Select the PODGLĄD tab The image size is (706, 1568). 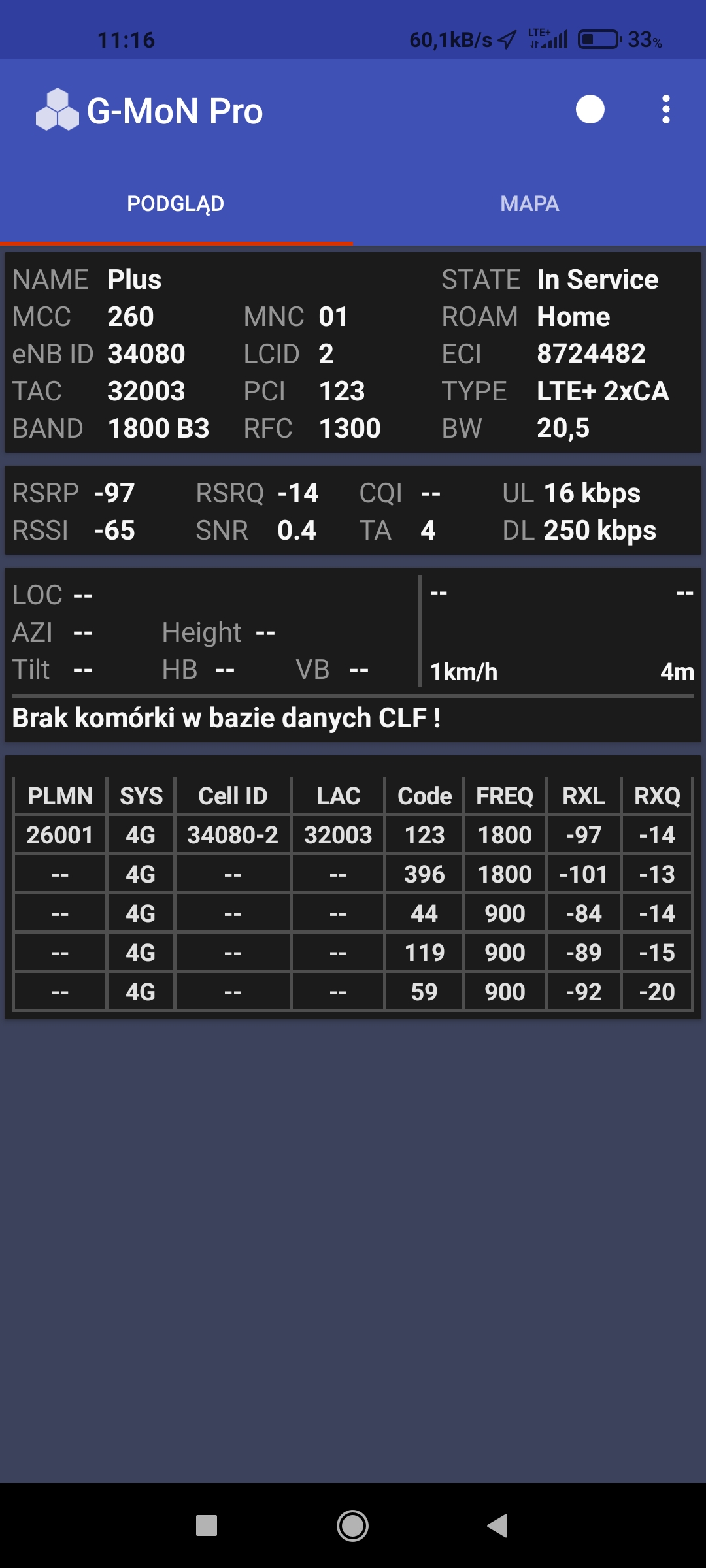pyautogui.click(x=176, y=204)
